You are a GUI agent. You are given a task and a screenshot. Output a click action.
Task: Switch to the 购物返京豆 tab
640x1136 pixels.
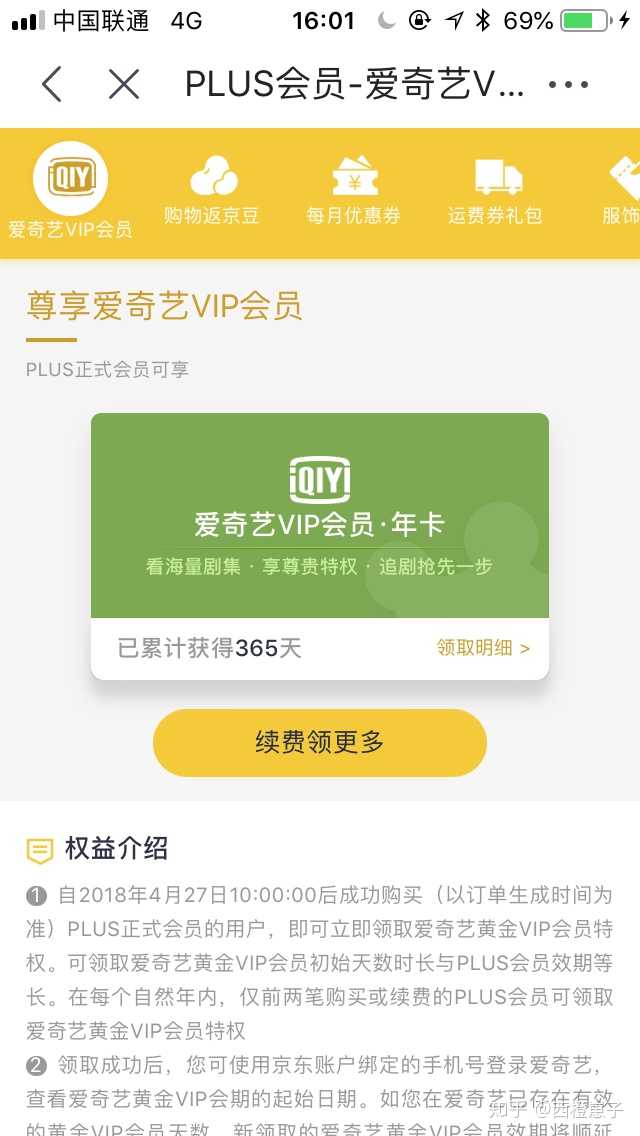tap(212, 192)
